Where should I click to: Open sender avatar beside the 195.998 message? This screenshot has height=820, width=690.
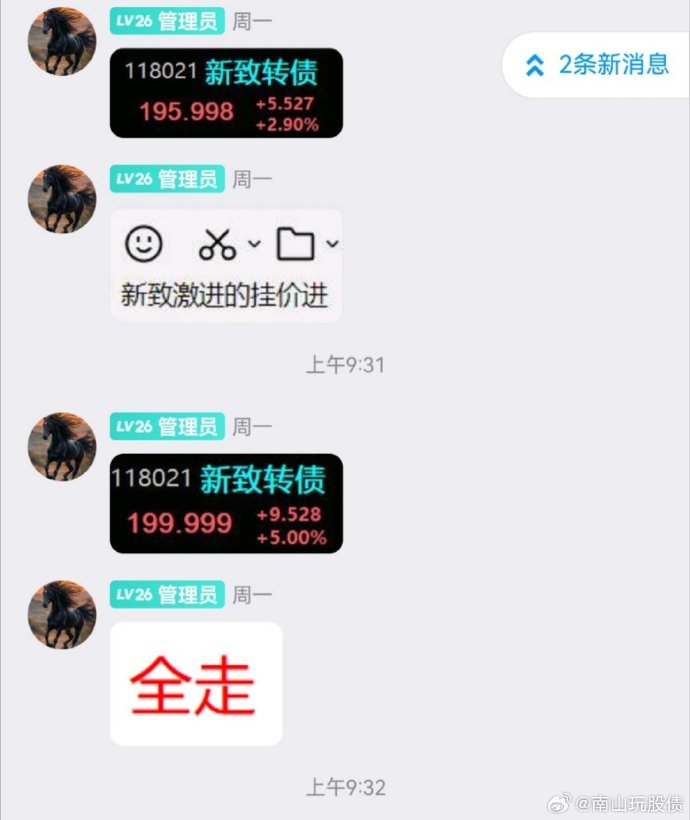pyautogui.click(x=62, y=41)
